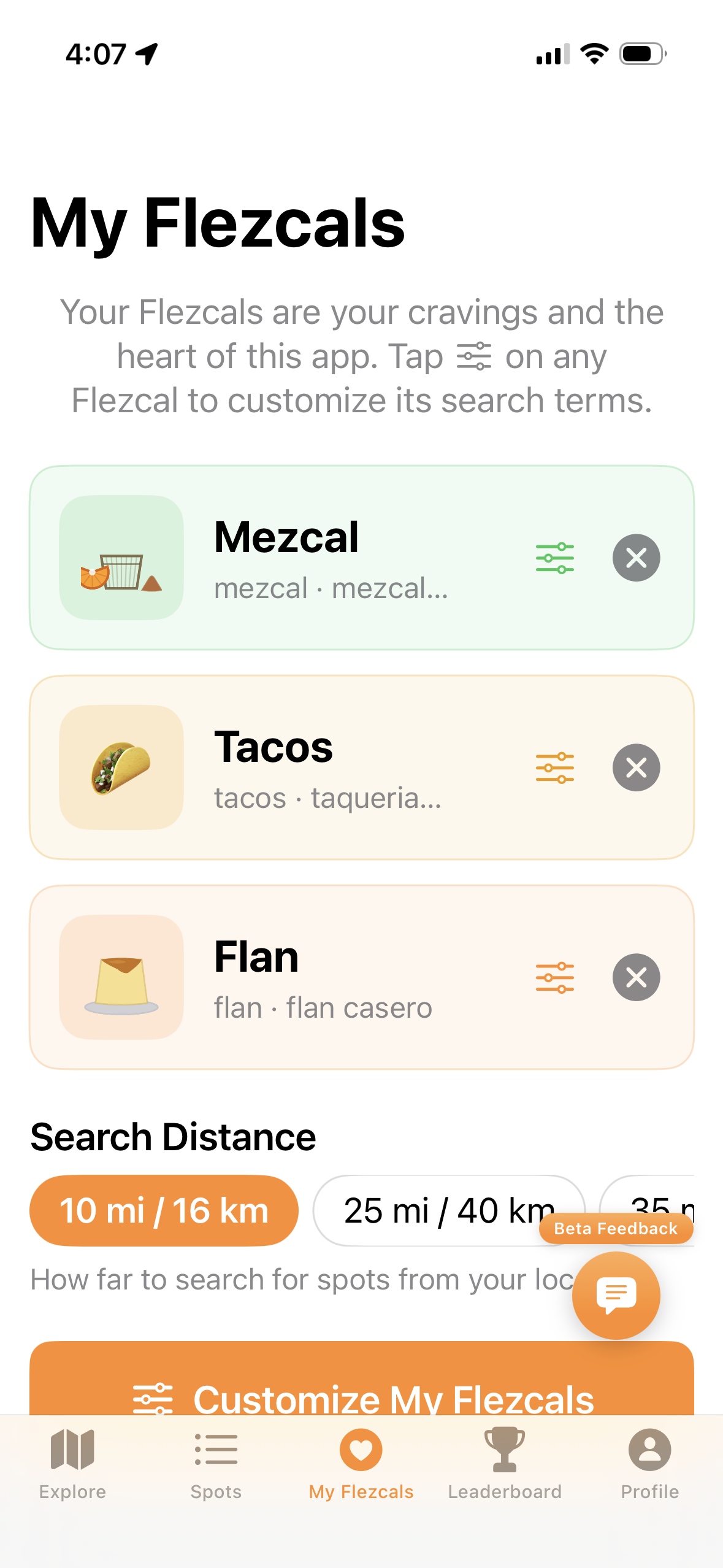Remove the Flan Flezcal

[636, 977]
